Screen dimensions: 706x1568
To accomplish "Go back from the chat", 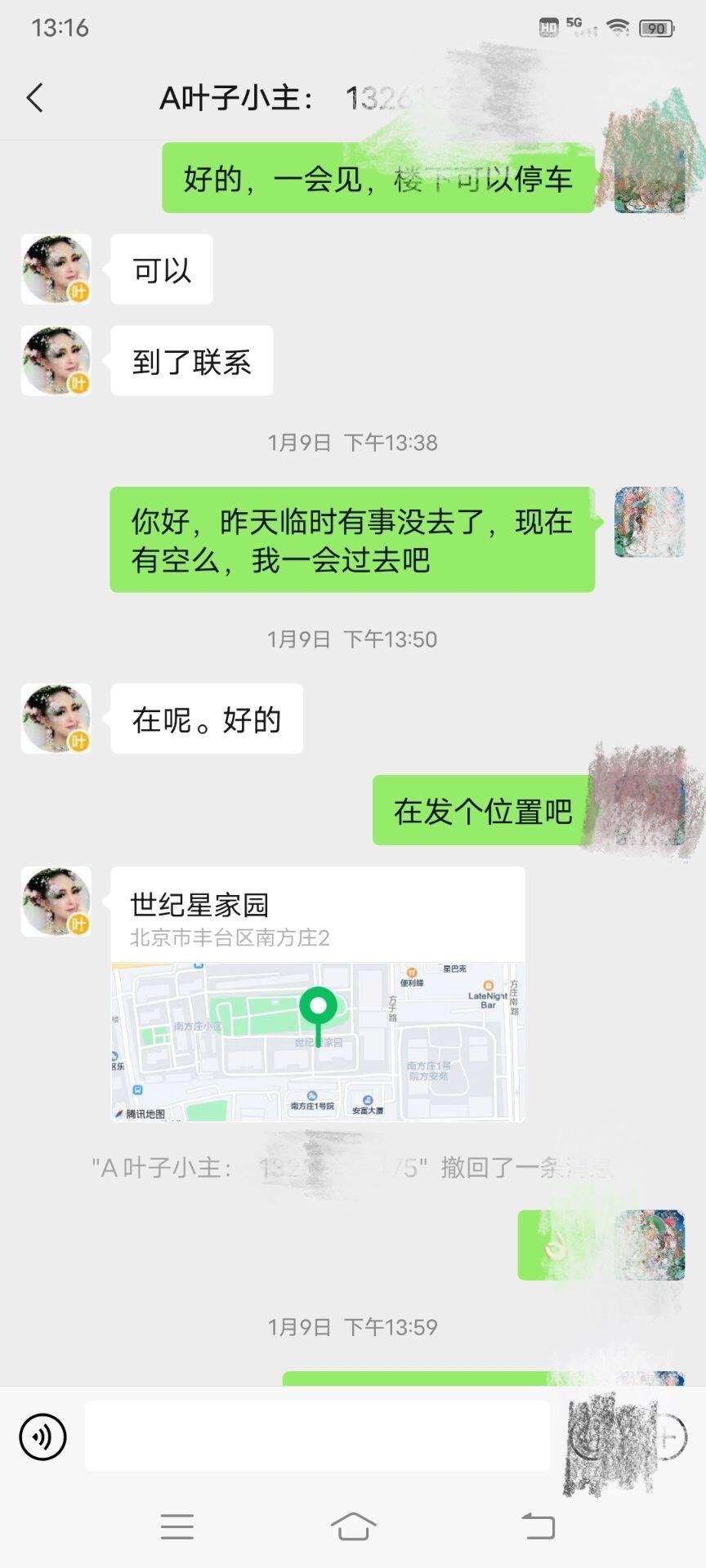I will [34, 98].
